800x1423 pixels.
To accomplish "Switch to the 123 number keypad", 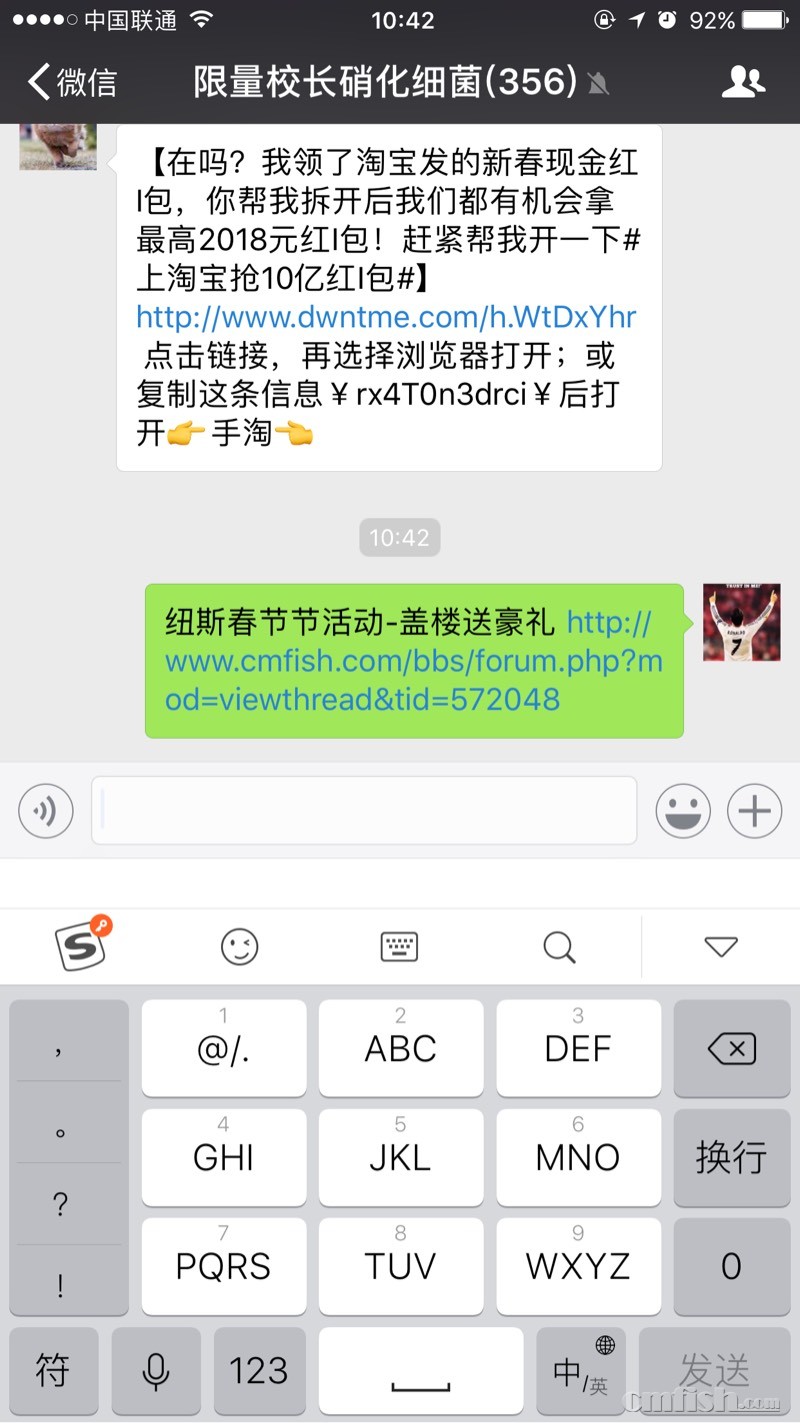I will [x=258, y=1371].
